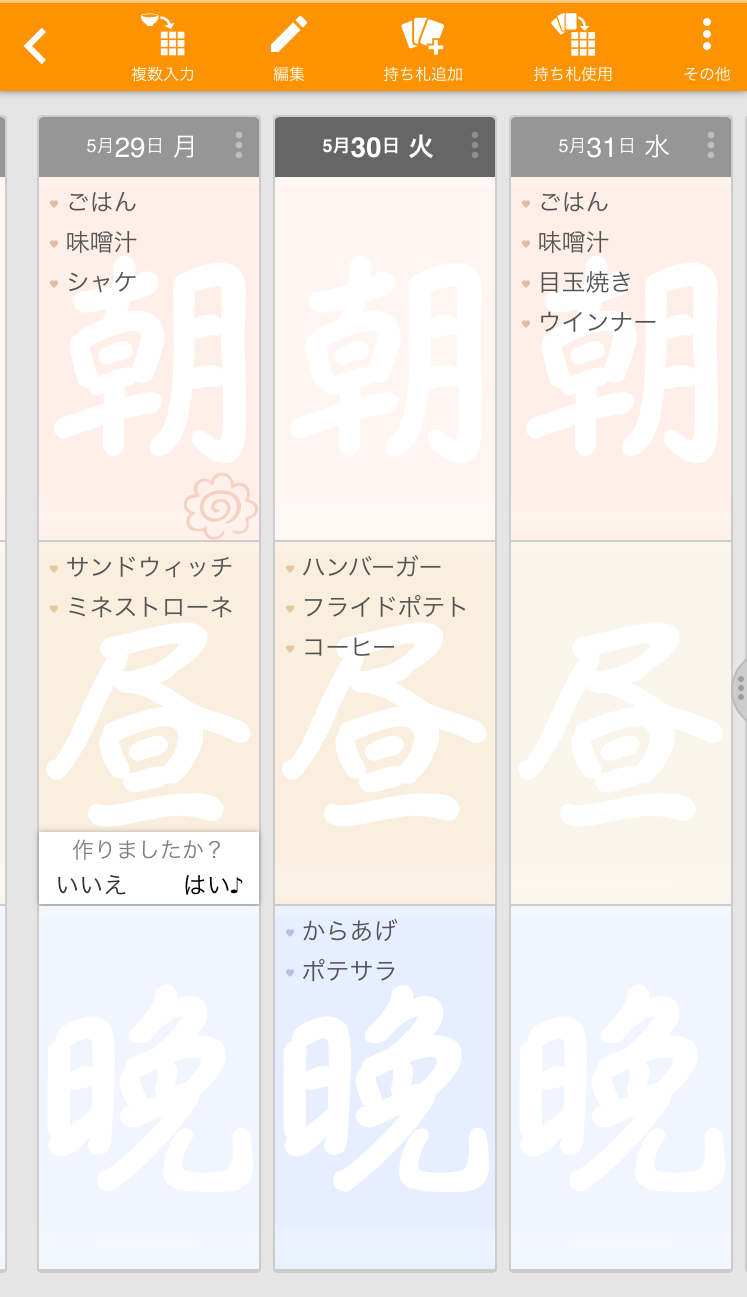Open 持ち札使用 to use cards
Viewport: 747px width, 1297px height.
[573, 47]
